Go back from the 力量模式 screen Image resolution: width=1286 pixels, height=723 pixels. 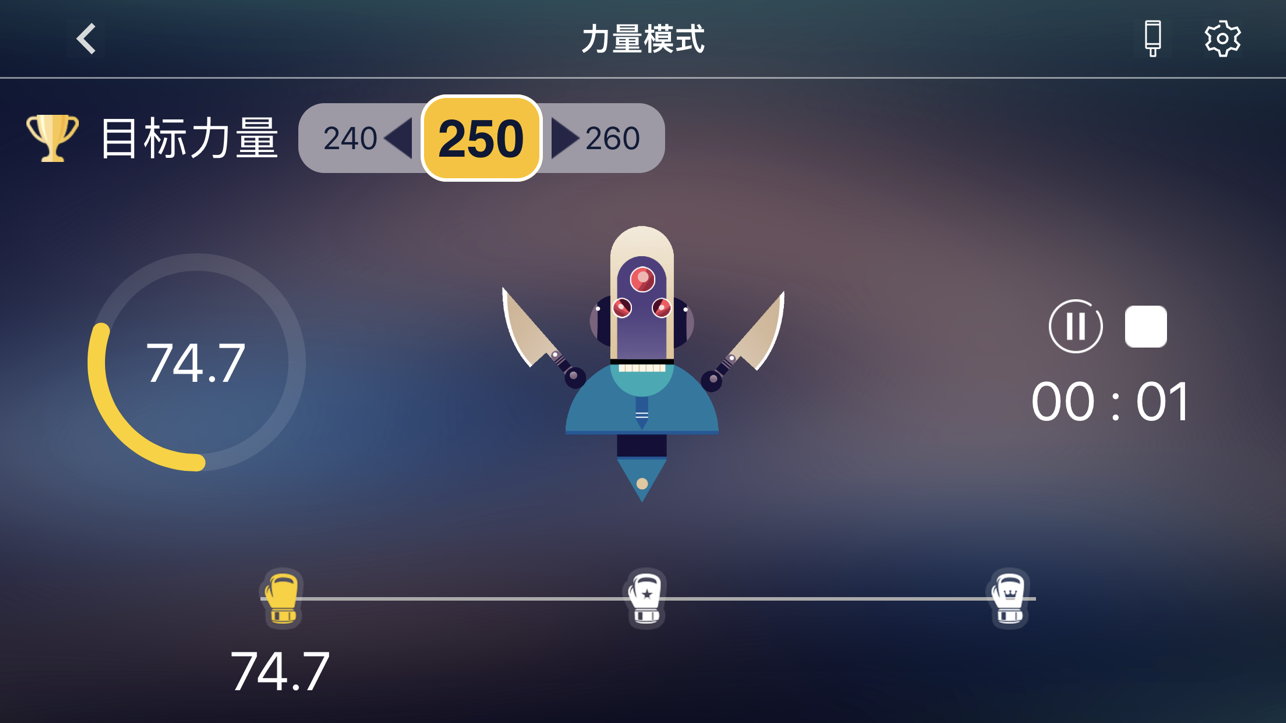tap(87, 39)
